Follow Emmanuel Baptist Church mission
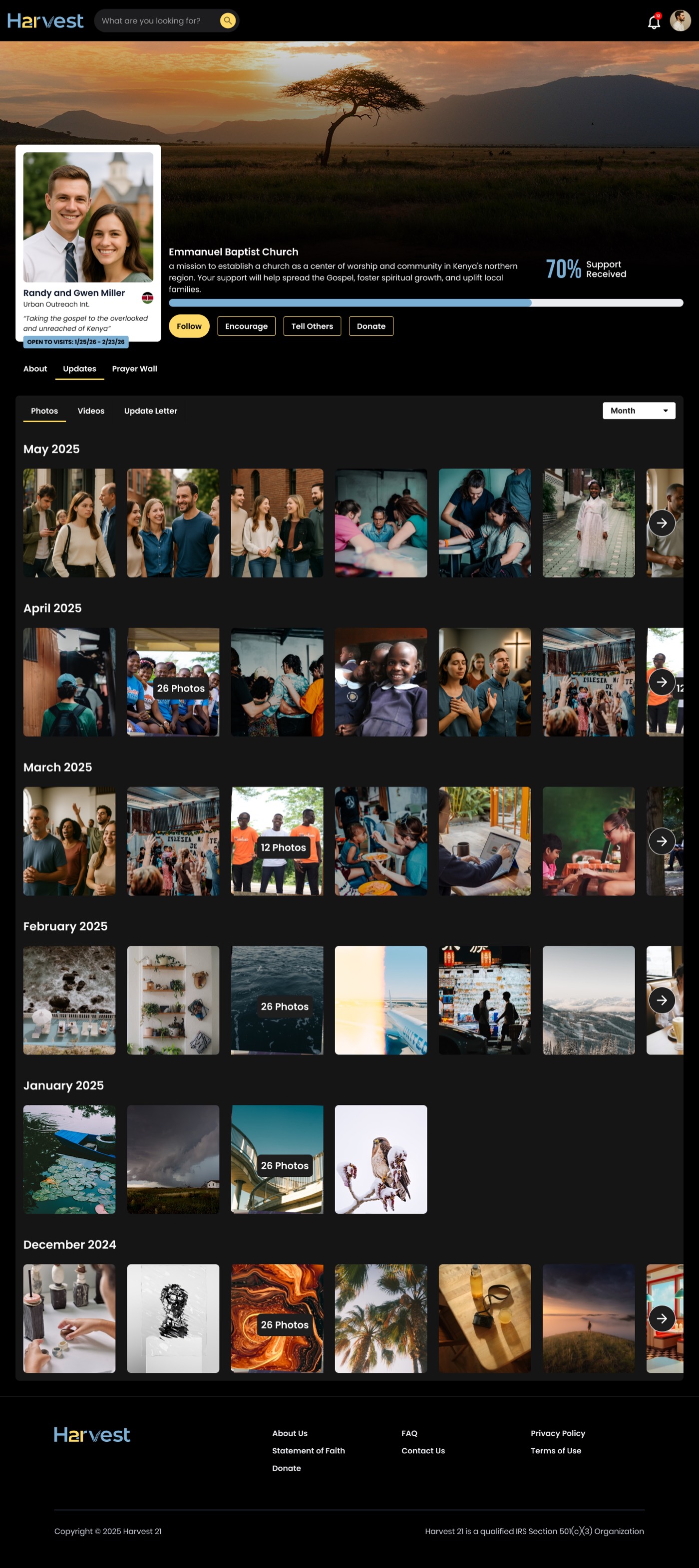Image resolution: width=699 pixels, height=1568 pixels. point(189,326)
